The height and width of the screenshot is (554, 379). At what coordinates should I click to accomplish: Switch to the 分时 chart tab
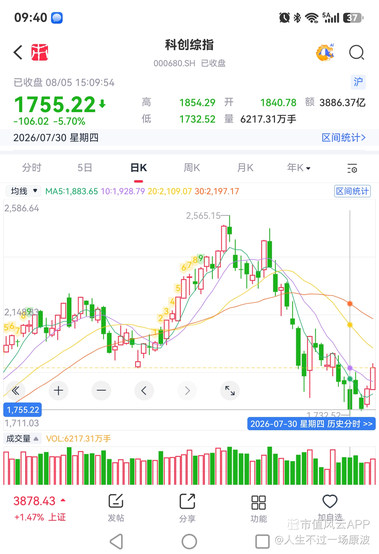(x=31, y=167)
